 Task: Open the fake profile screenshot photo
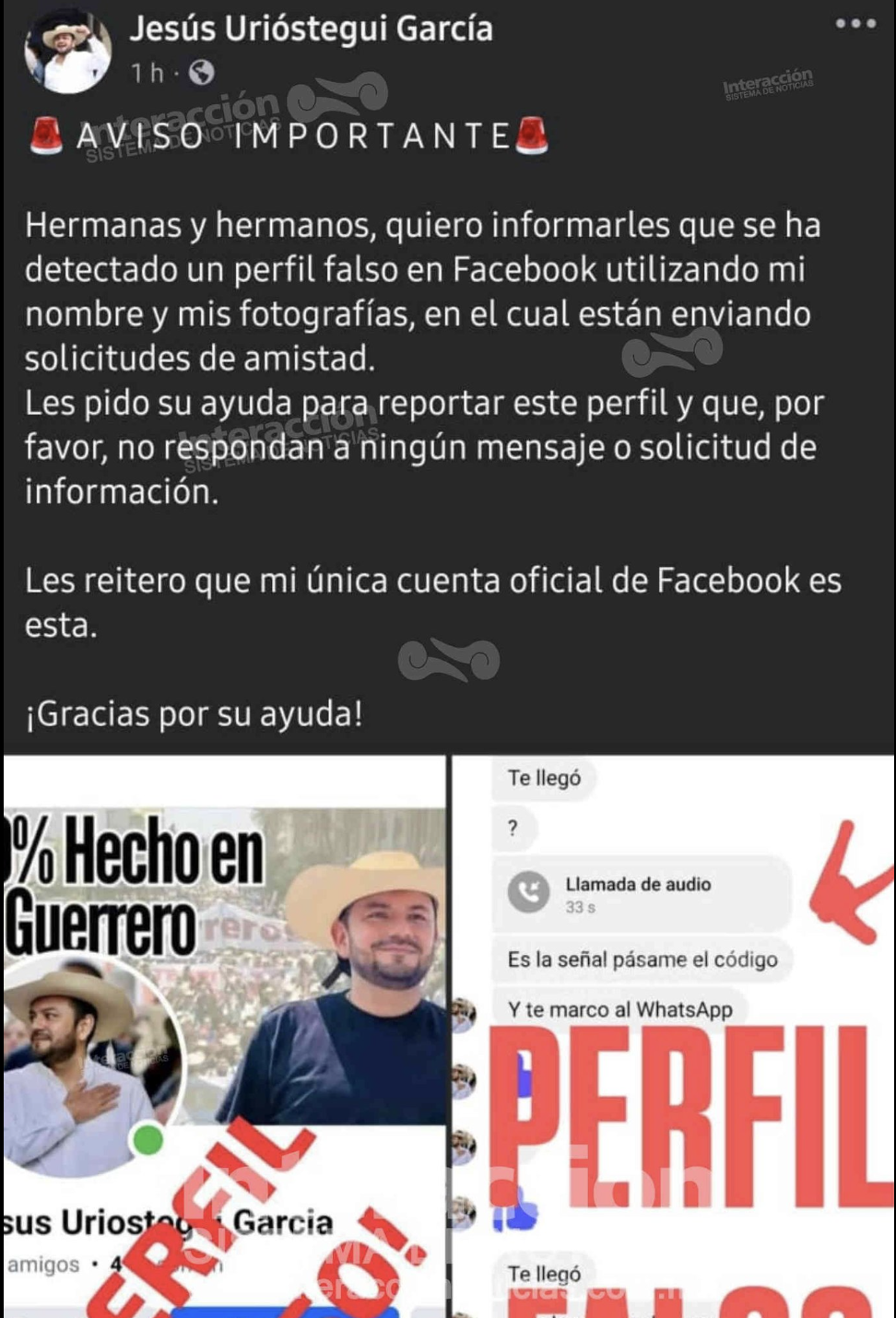(x=224, y=1032)
